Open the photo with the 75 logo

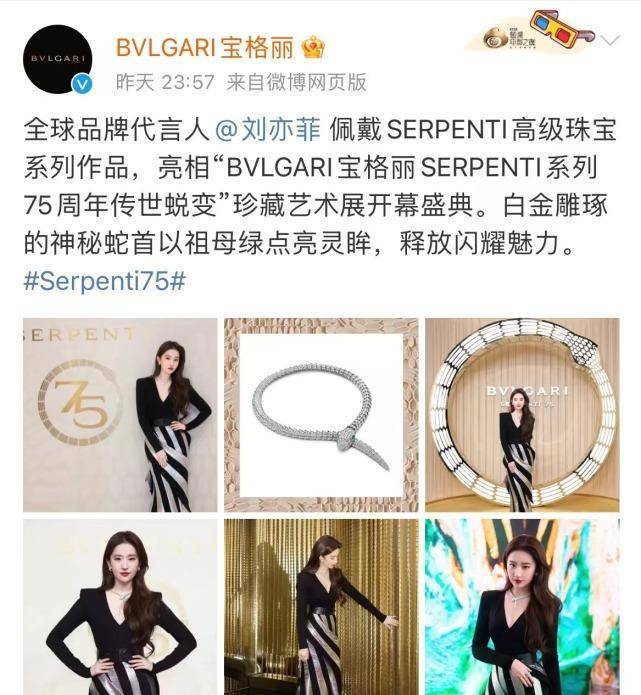tap(119, 414)
